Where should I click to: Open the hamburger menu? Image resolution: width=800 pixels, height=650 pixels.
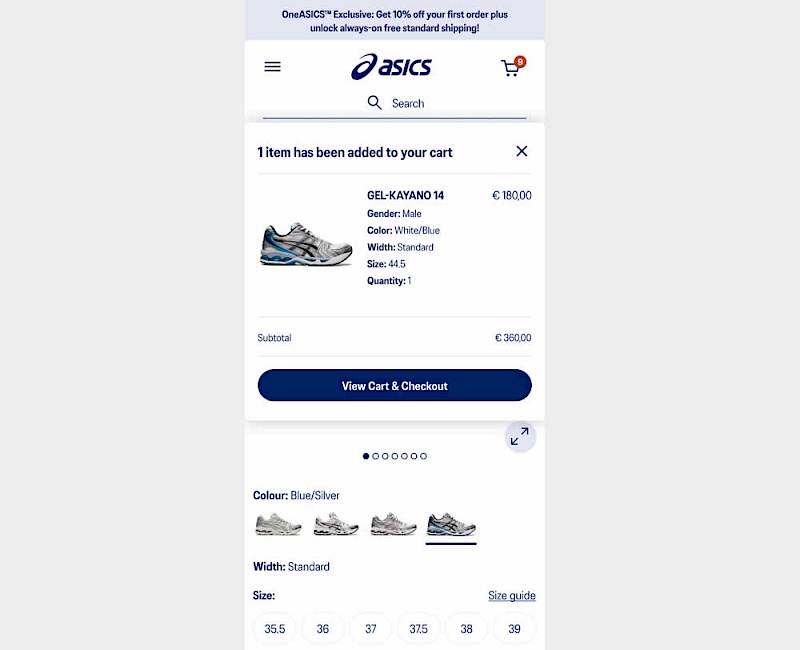[x=272, y=67]
